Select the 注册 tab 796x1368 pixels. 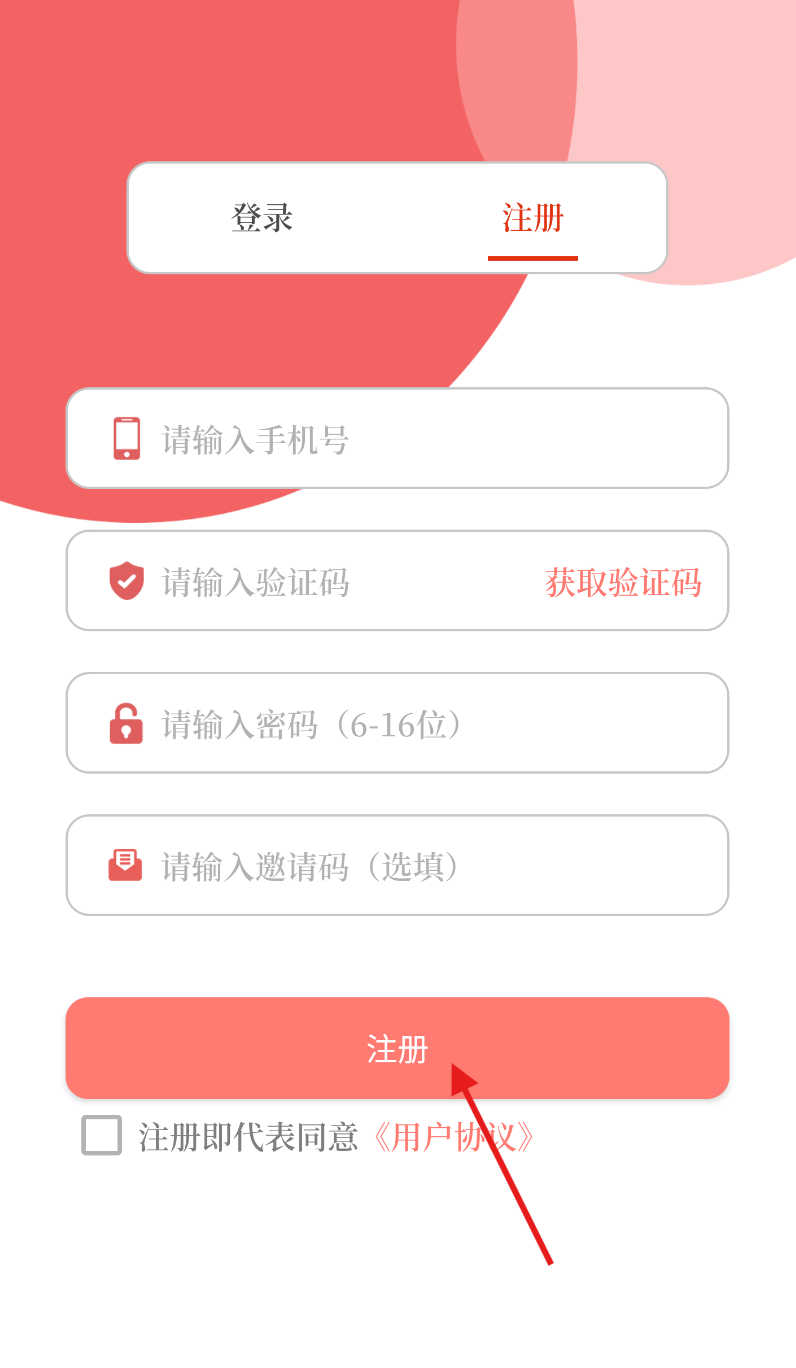click(532, 218)
